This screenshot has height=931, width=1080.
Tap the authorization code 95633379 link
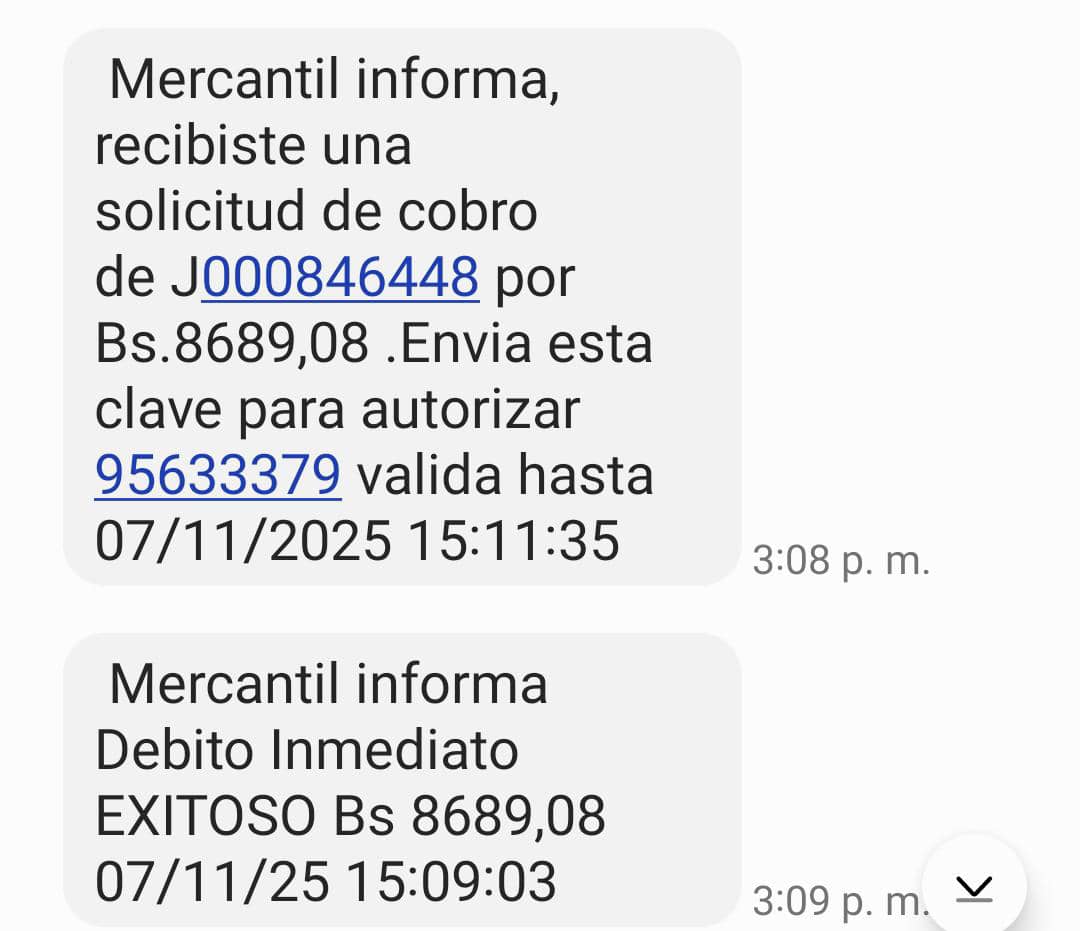(x=218, y=475)
